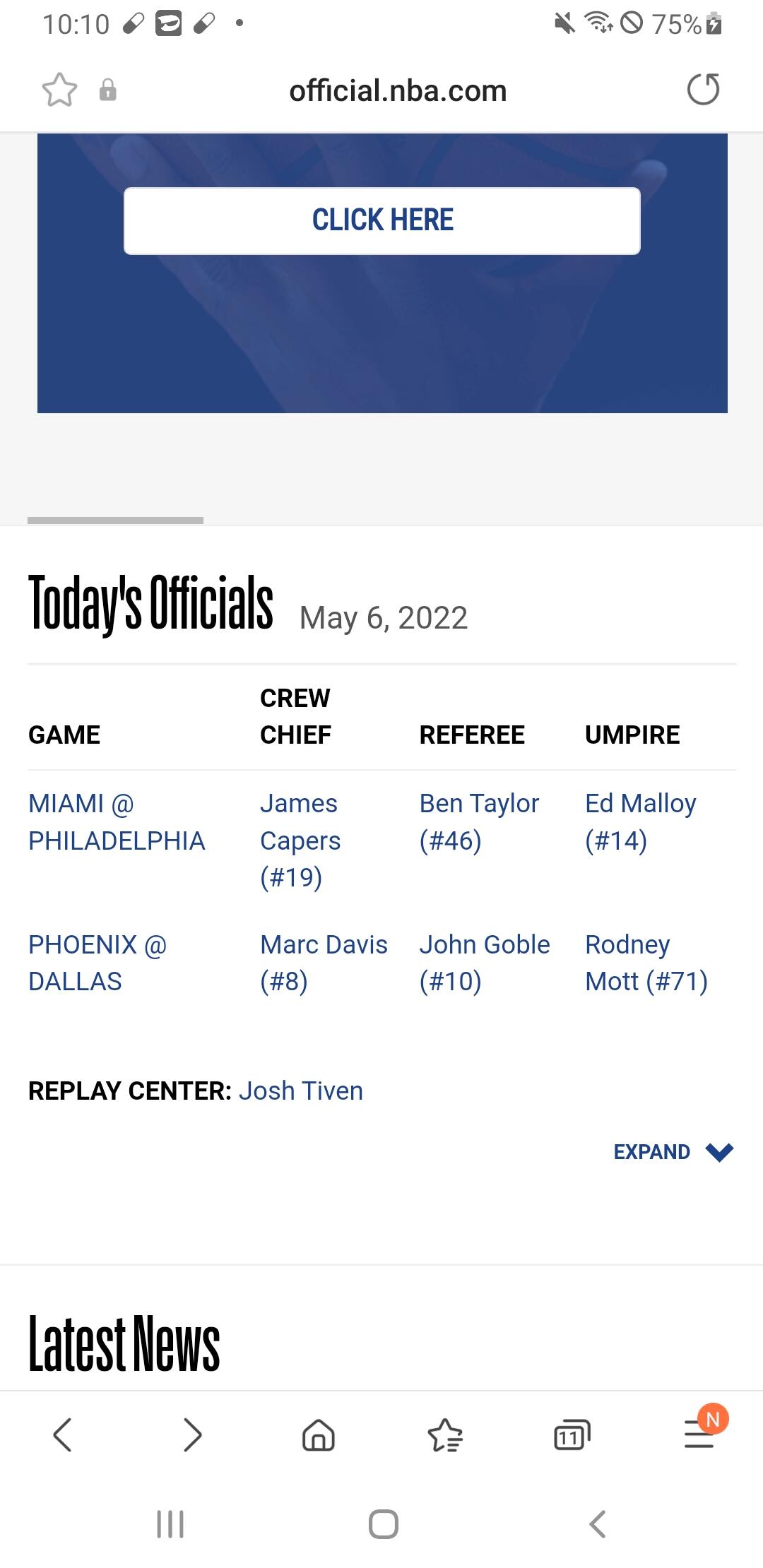Show the open browser tabs

572,1435
